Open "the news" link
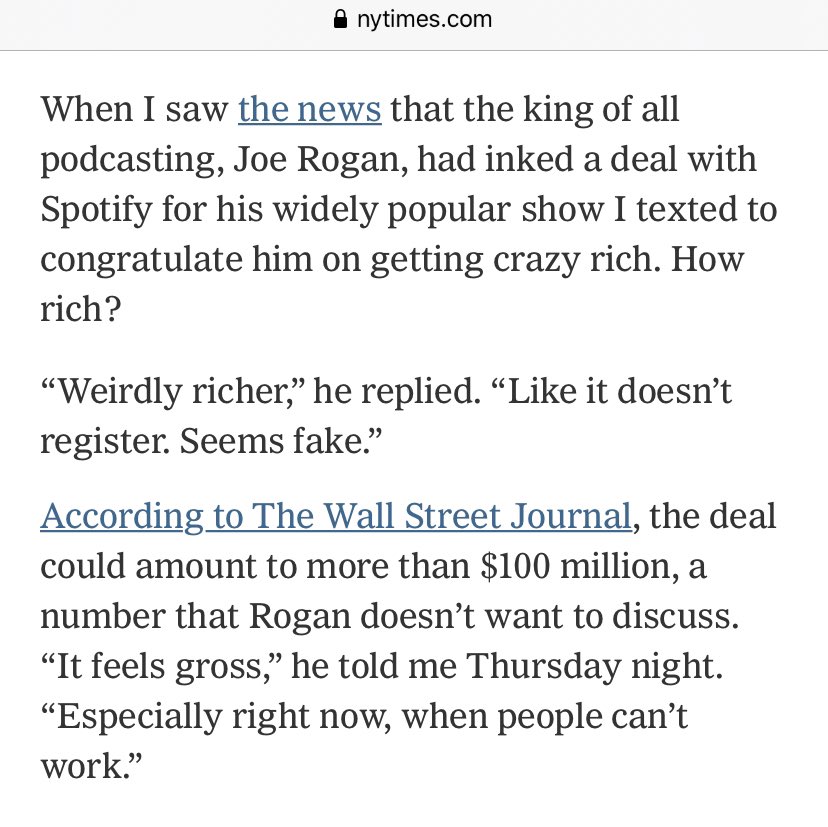The height and width of the screenshot is (827, 828). [x=309, y=109]
